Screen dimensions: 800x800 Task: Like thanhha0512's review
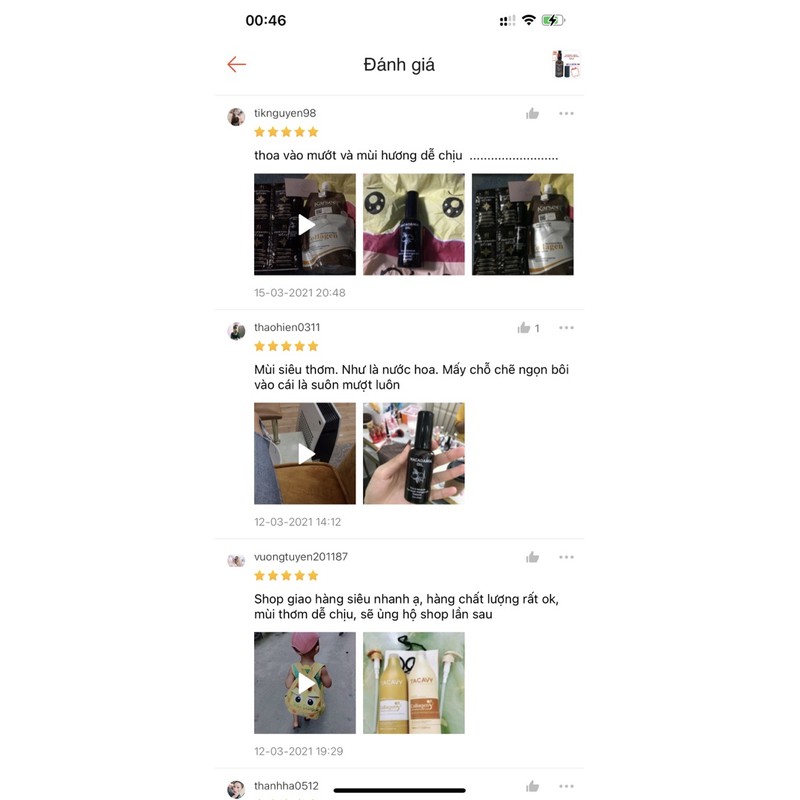tap(532, 786)
